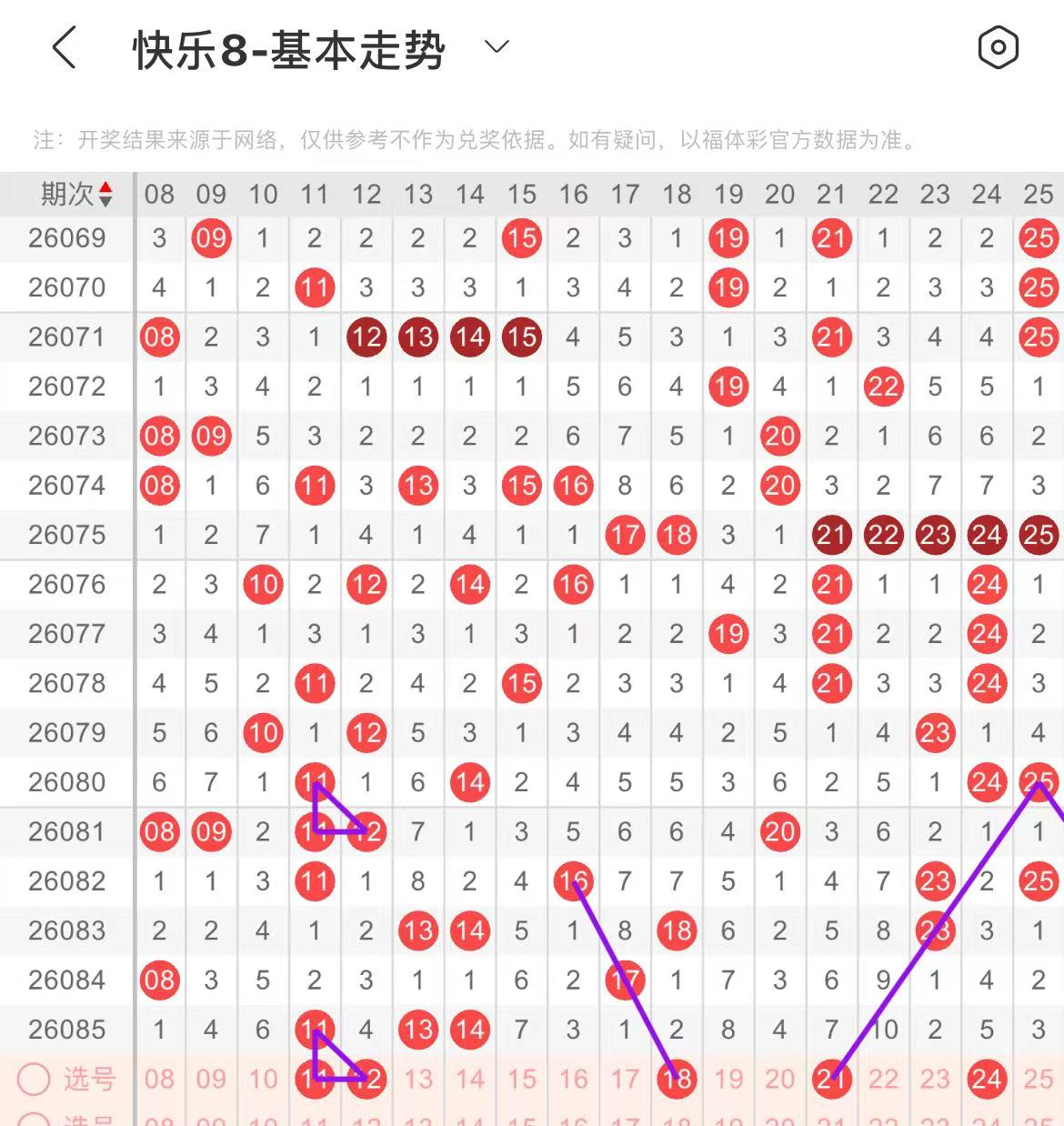Deselect number 18 in the 选号 row
This screenshot has width=1064, height=1126.
677,1079
